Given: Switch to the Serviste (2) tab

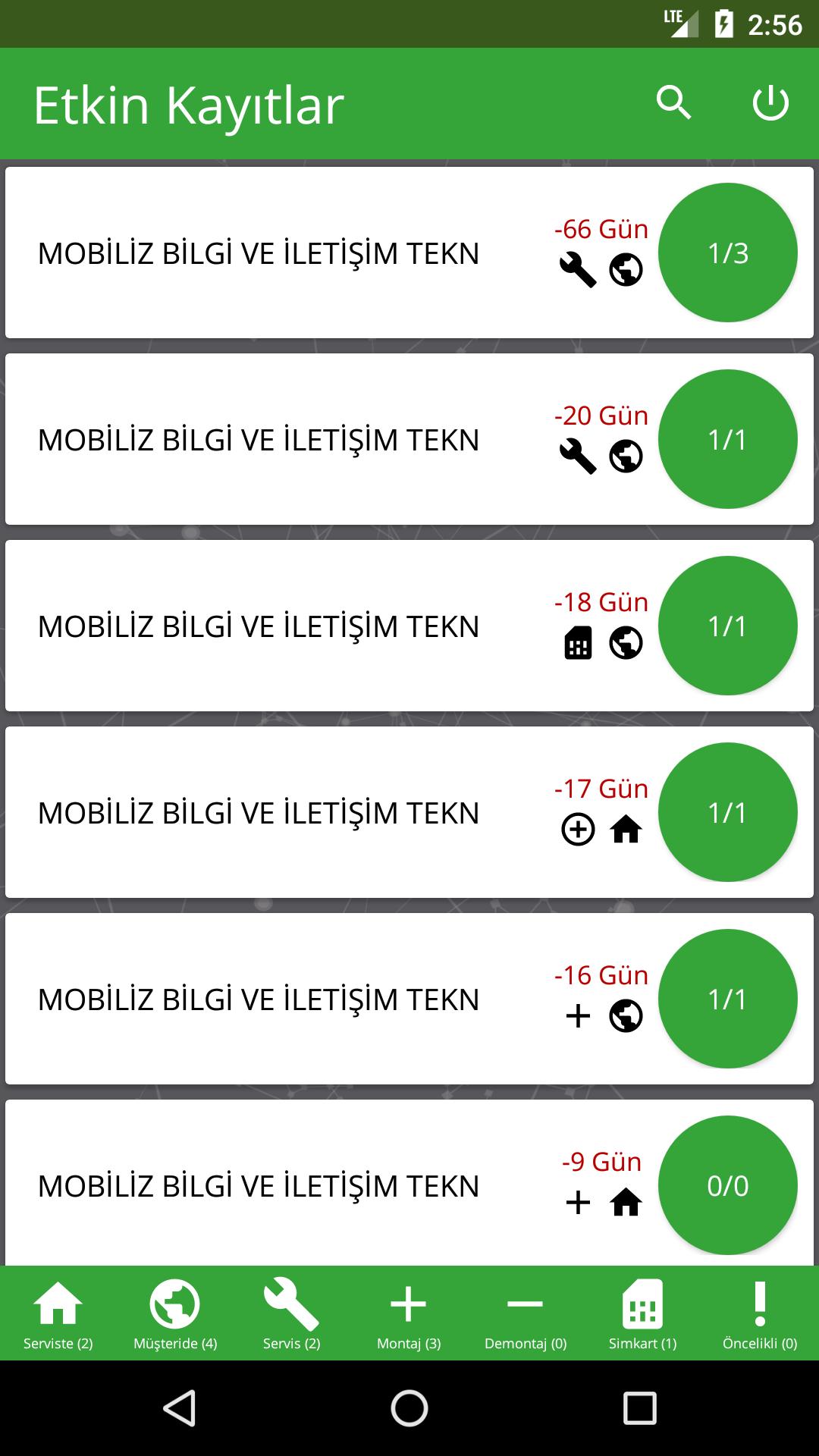Looking at the screenshot, I should pos(58,1314).
